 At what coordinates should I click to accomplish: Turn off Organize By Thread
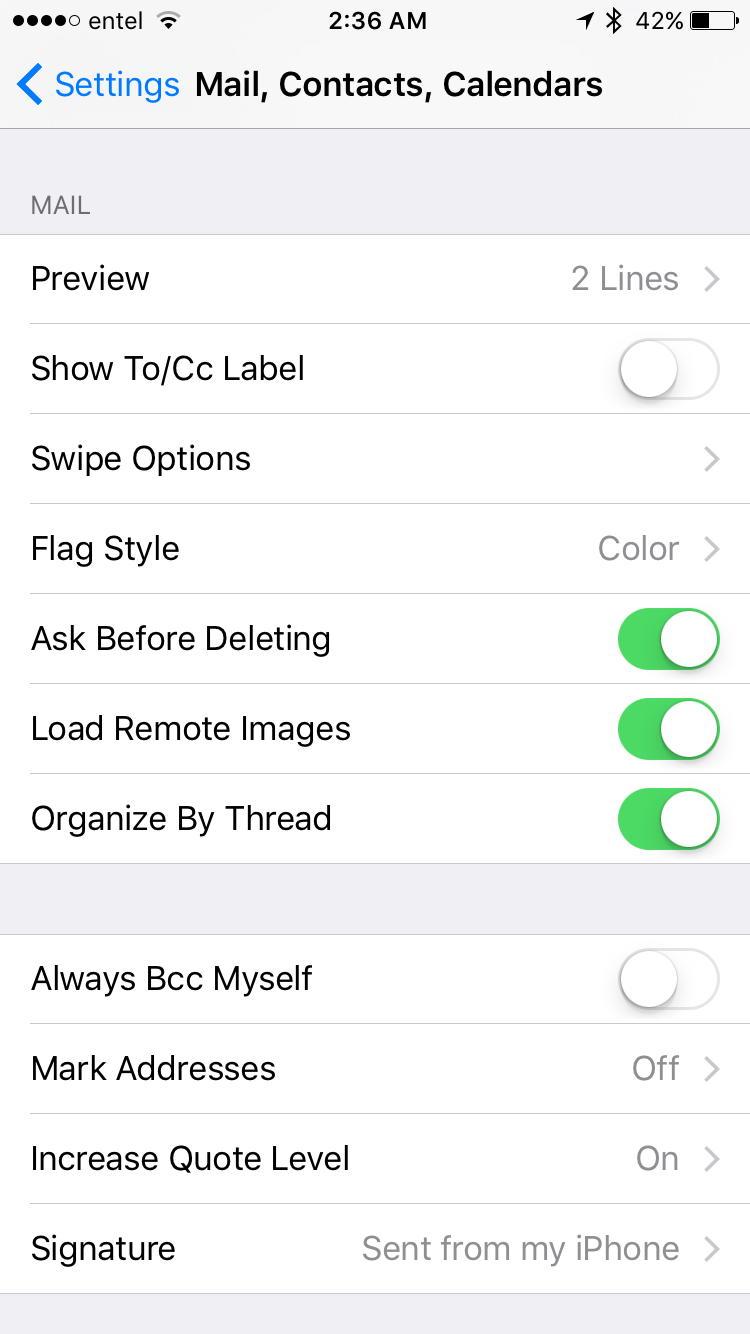(x=668, y=818)
